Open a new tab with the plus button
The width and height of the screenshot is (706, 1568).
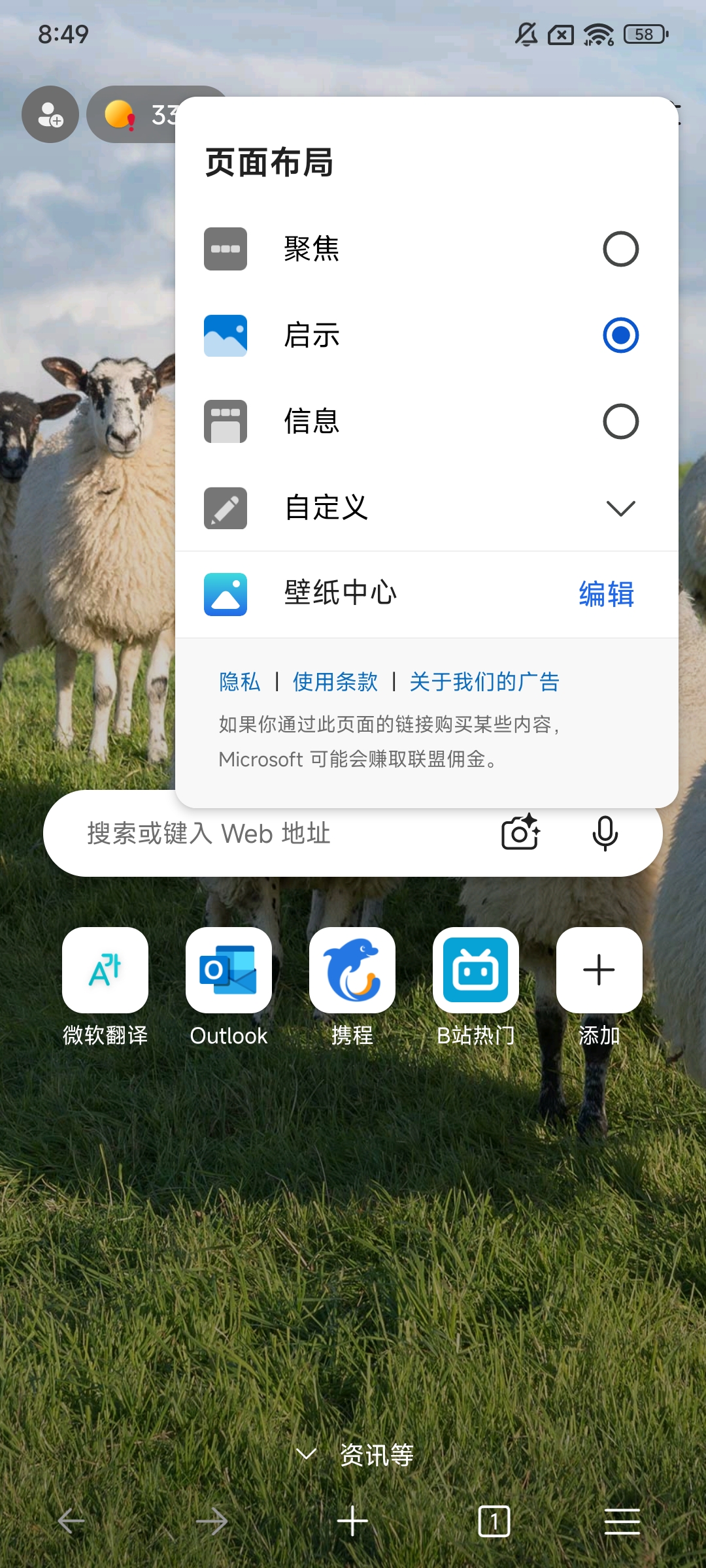tap(352, 1522)
